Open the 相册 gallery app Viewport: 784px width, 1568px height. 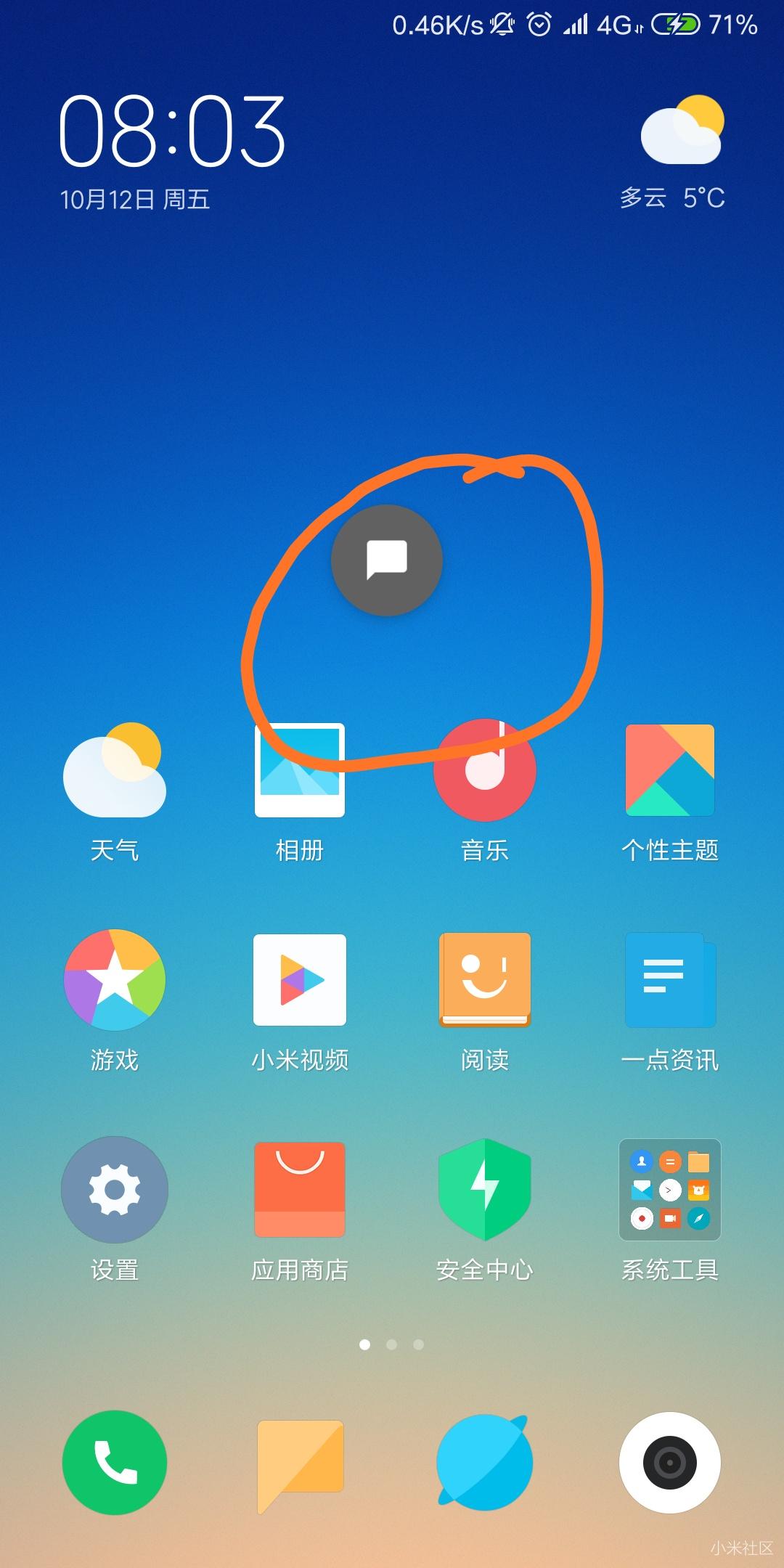300,771
